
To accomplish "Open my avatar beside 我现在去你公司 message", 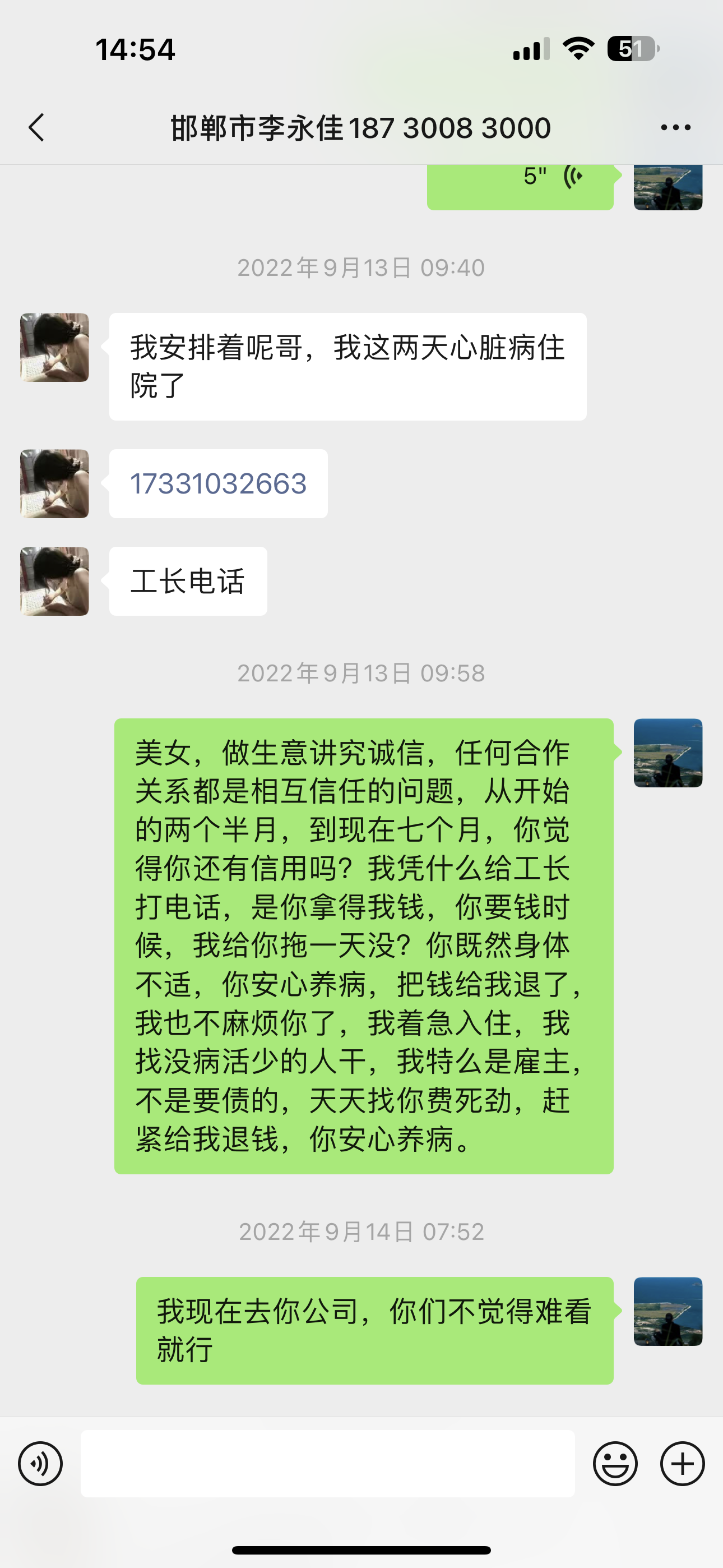I will 668,1312.
